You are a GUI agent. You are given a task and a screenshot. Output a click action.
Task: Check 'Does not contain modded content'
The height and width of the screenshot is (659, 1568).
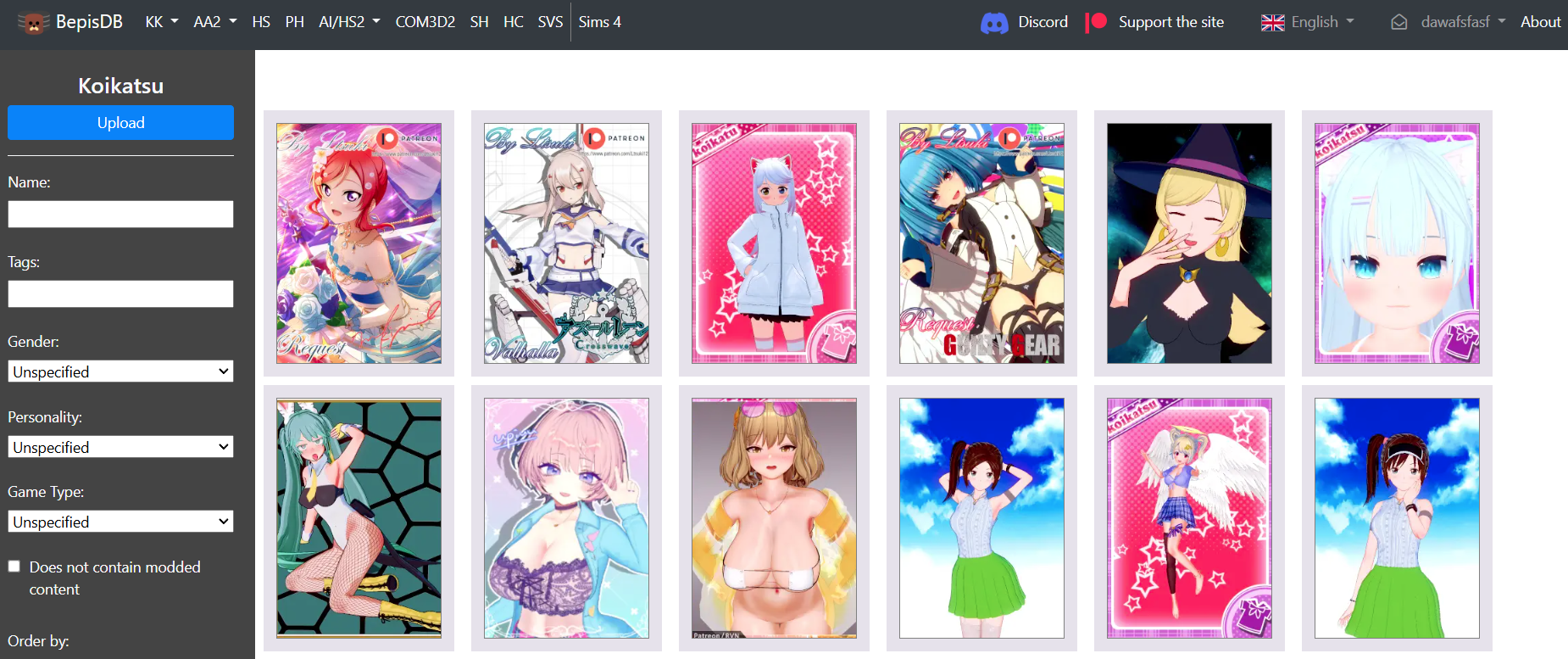[x=14, y=567]
